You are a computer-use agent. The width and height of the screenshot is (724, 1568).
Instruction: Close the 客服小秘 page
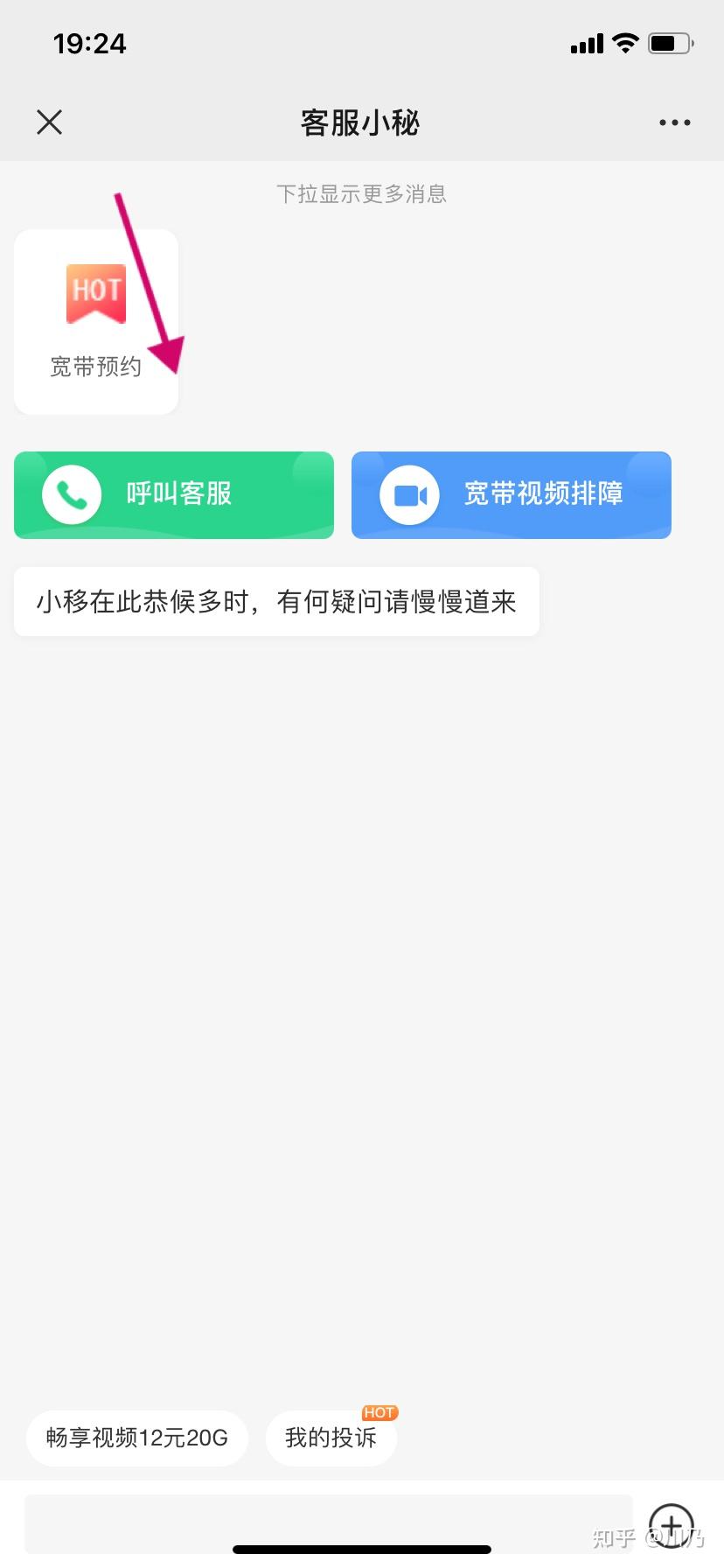tap(50, 122)
